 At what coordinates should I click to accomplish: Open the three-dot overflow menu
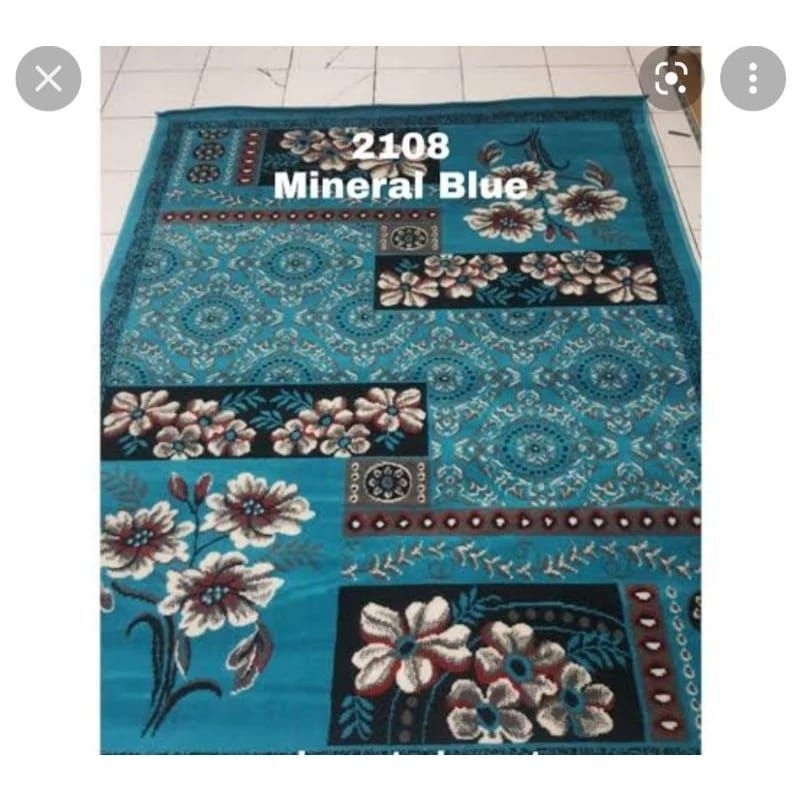753,78
